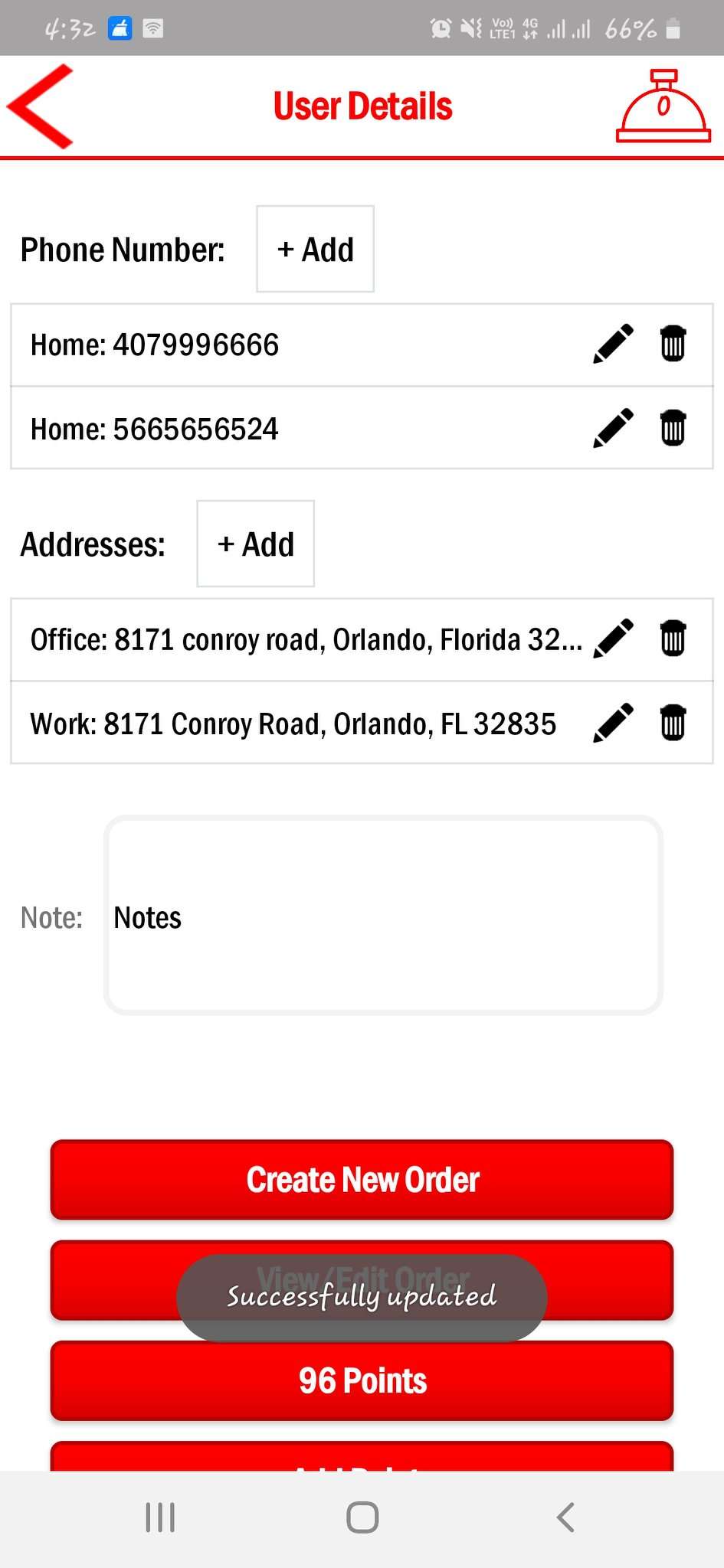724x1568 pixels.
Task: Edit the phone number 4079996666
Action: tap(613, 344)
